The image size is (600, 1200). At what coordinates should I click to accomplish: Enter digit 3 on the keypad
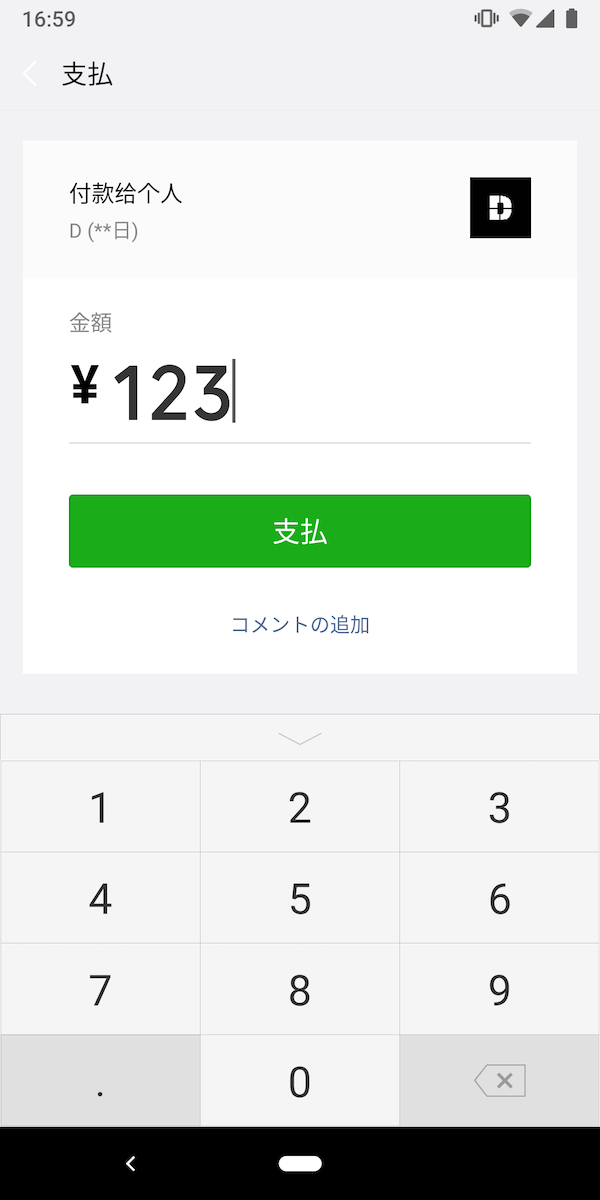click(500, 807)
